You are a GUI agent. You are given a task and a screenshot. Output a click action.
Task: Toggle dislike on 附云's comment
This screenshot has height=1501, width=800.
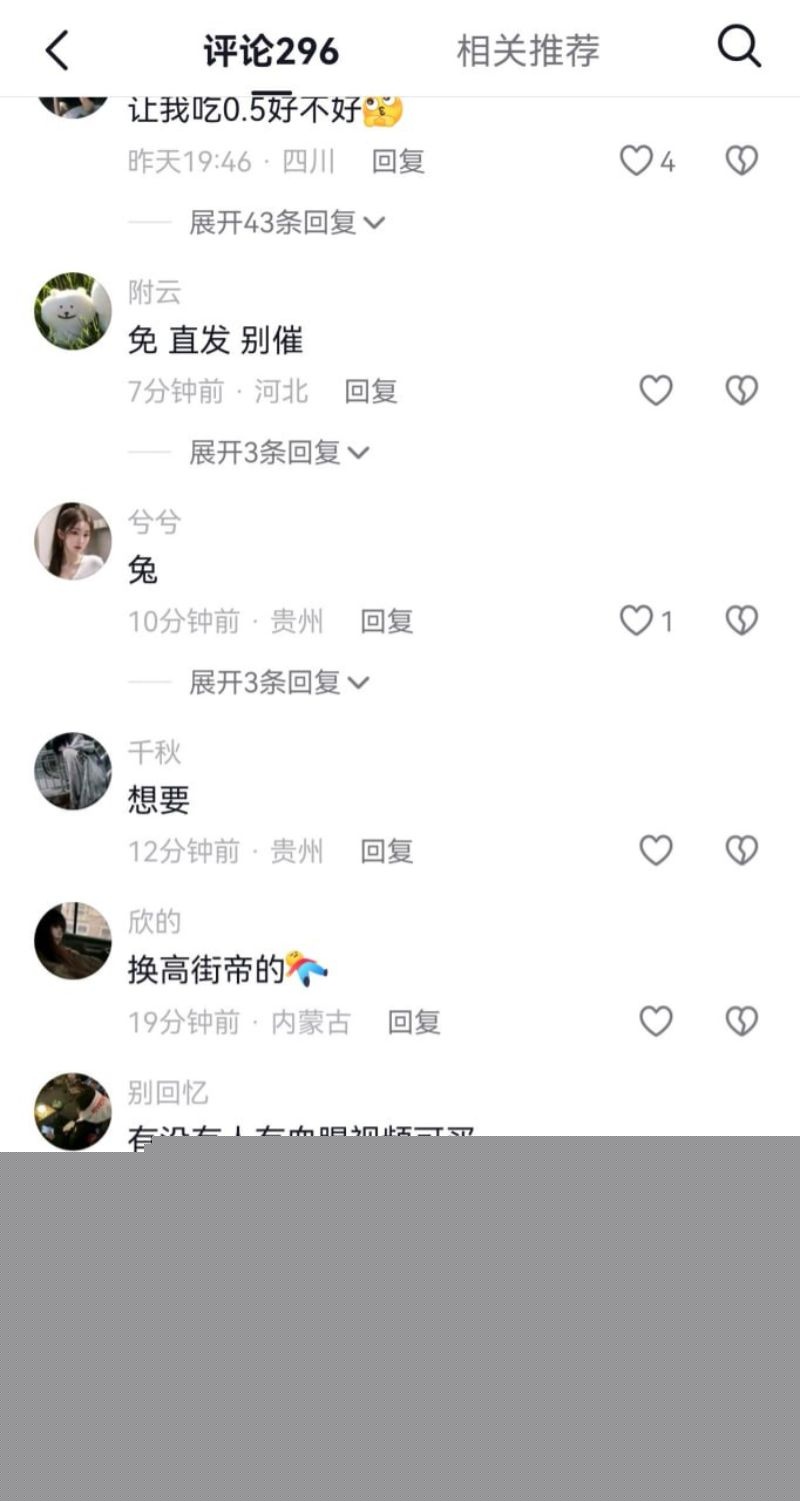point(740,391)
